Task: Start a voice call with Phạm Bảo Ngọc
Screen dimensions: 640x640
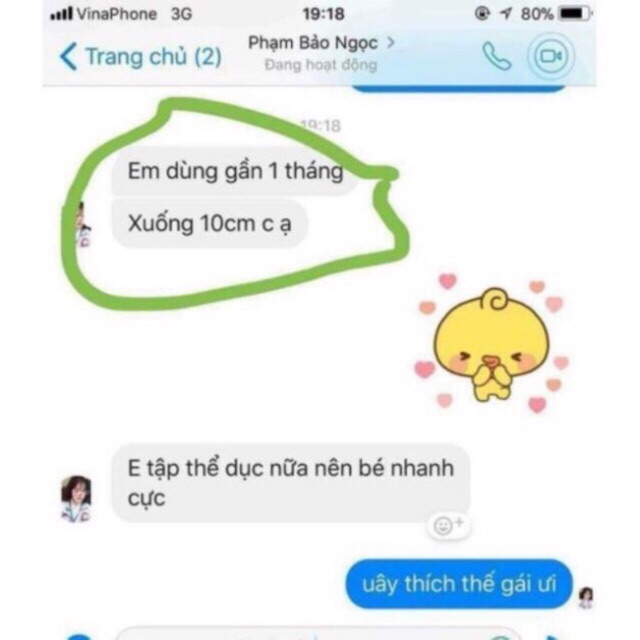Action: tap(496, 56)
